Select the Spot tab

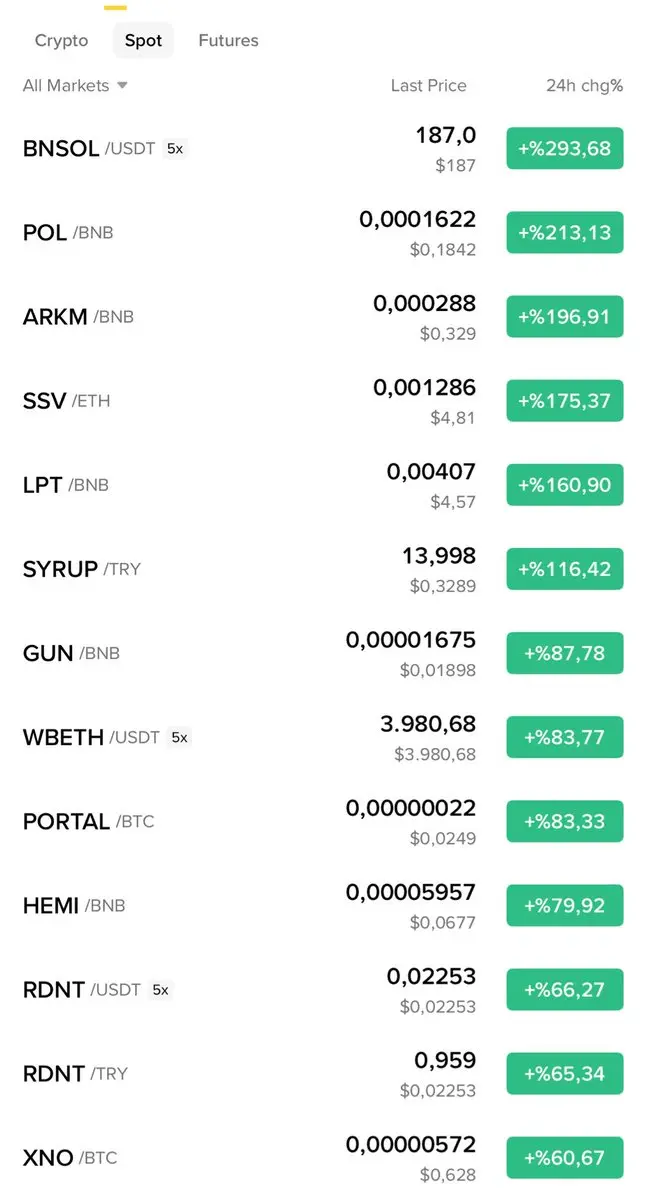click(x=143, y=41)
